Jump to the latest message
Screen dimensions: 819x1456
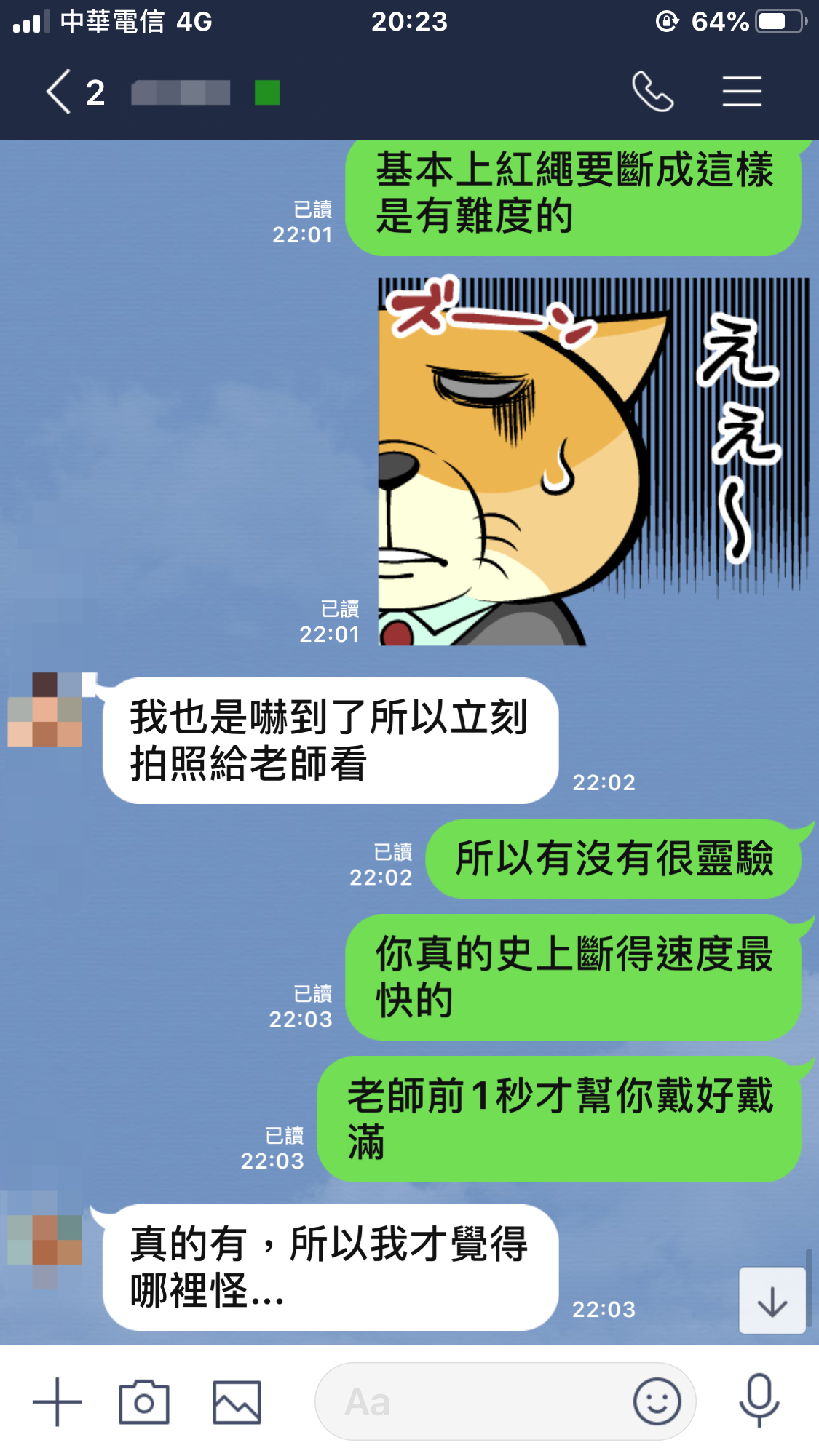[x=772, y=1301]
